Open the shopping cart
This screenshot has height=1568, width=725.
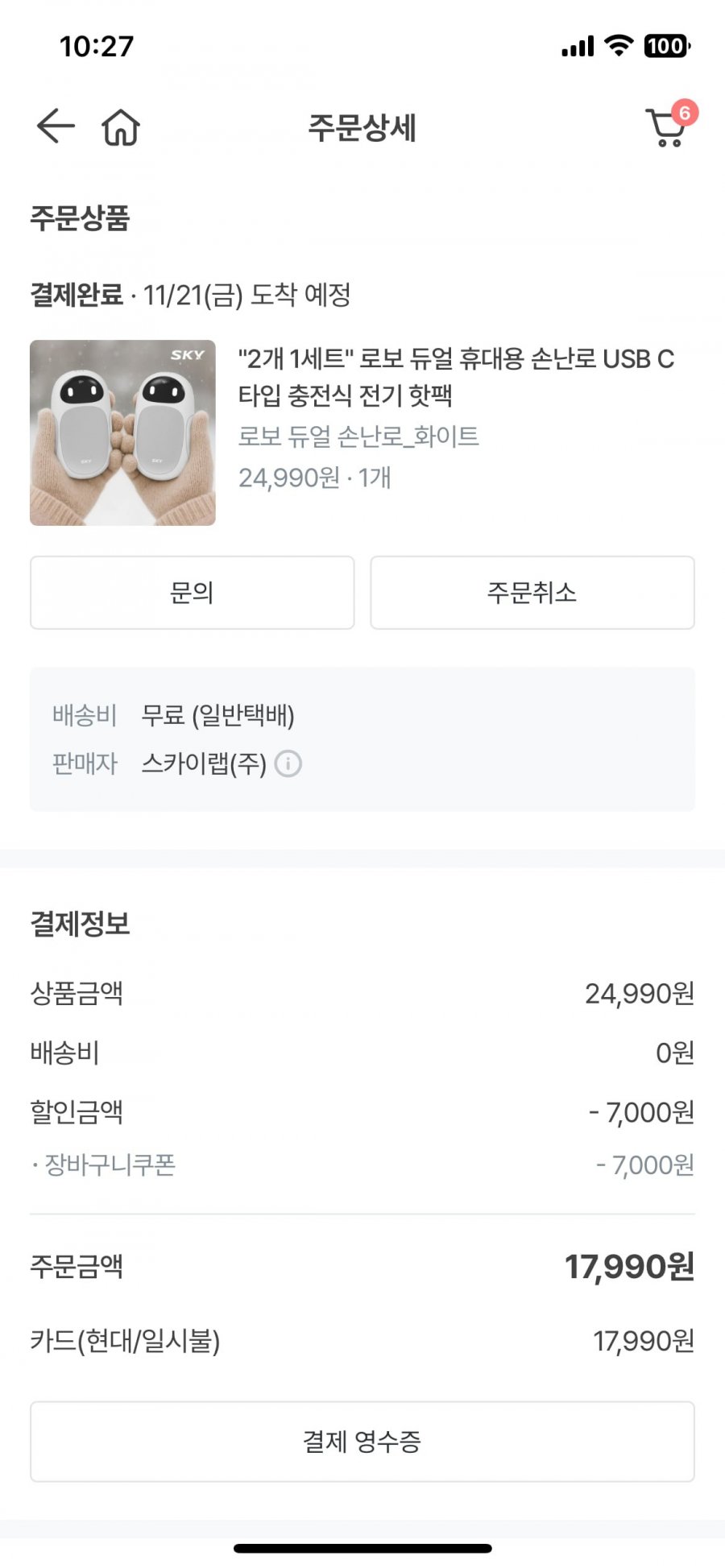point(669,125)
